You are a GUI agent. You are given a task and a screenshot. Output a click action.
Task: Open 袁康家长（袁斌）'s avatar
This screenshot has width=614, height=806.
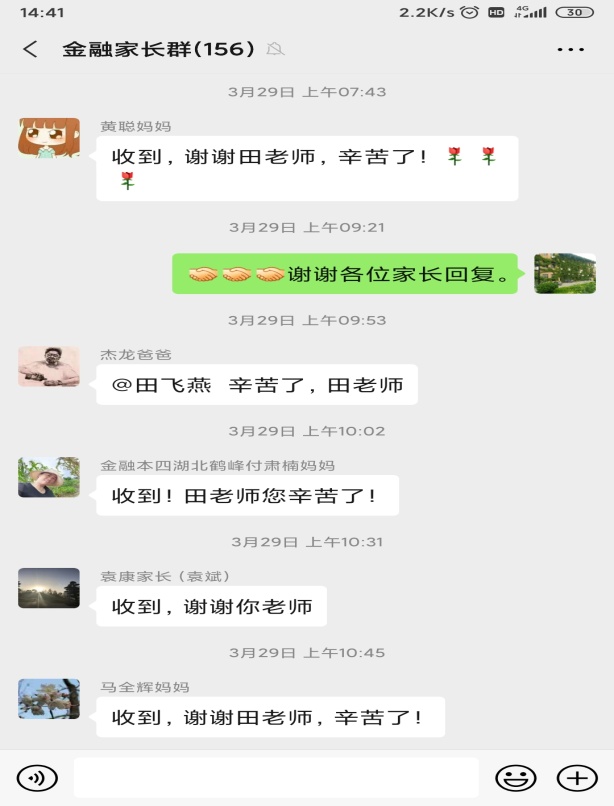(x=49, y=588)
